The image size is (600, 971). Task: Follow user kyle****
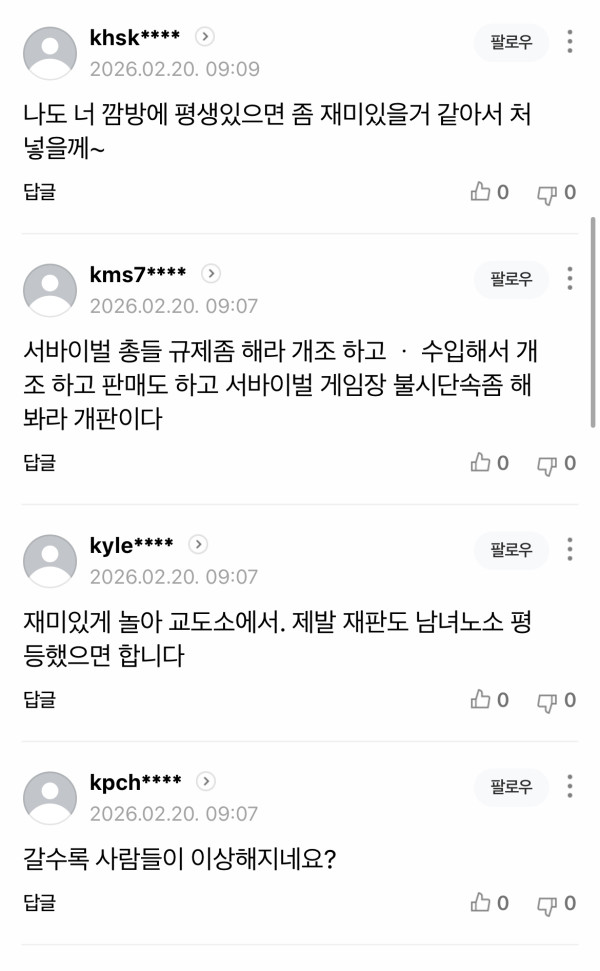coord(511,550)
